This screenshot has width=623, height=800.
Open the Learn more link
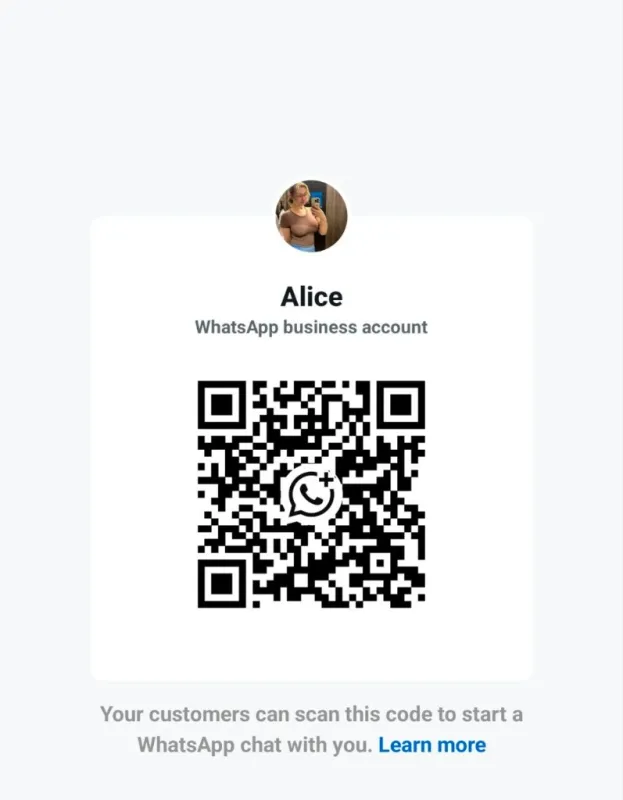[432, 745]
